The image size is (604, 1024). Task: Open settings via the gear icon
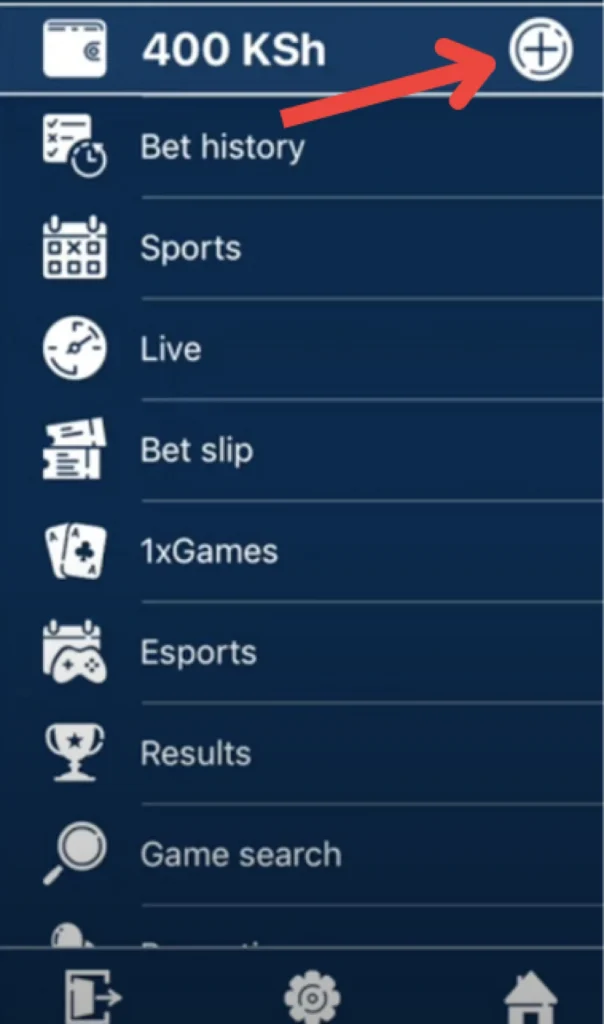tap(312, 996)
